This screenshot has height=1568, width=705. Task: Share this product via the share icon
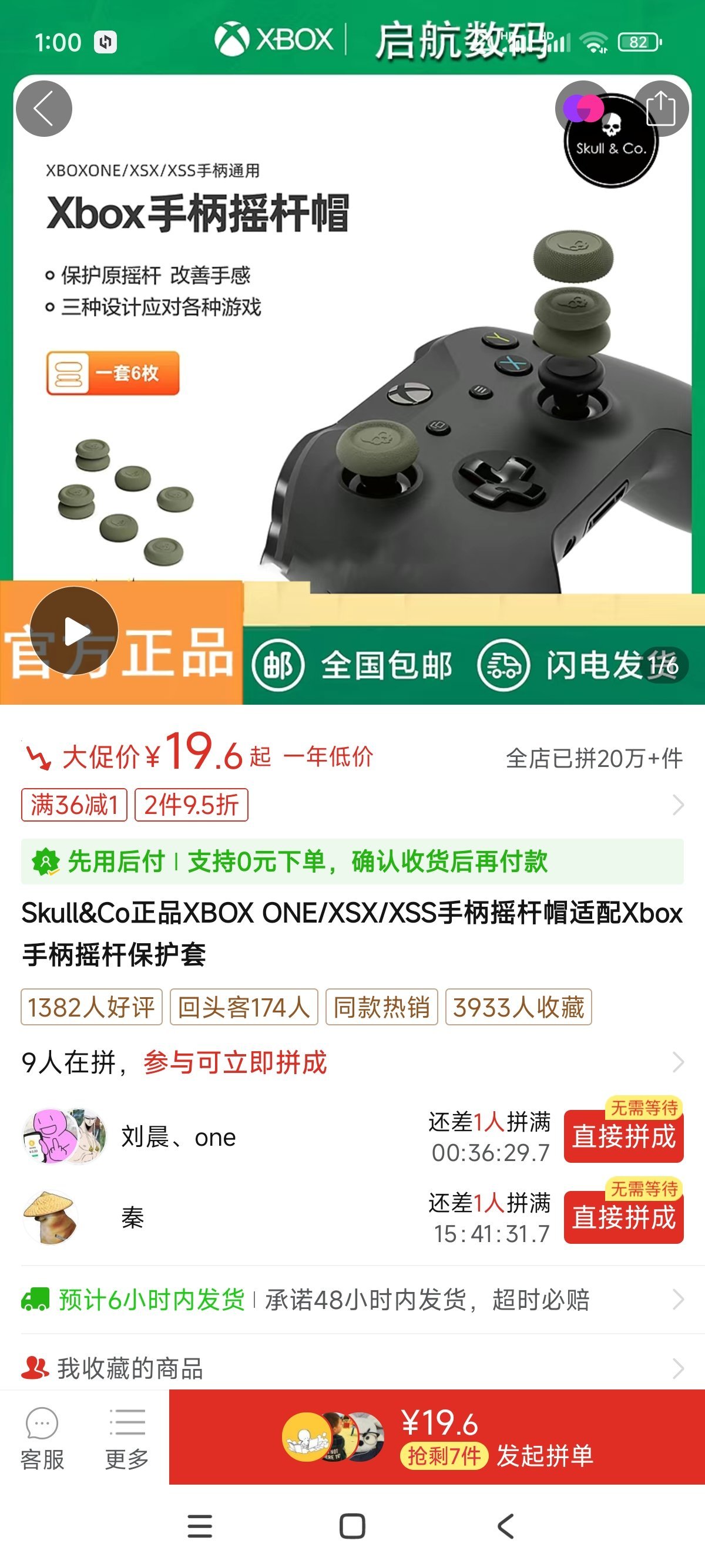pyautogui.click(x=660, y=109)
